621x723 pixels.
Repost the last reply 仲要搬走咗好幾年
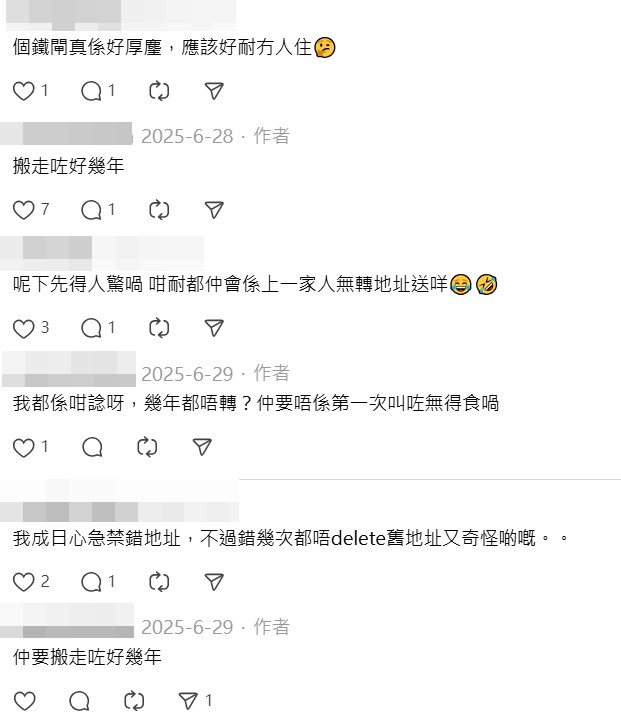pyautogui.click(x=133, y=700)
